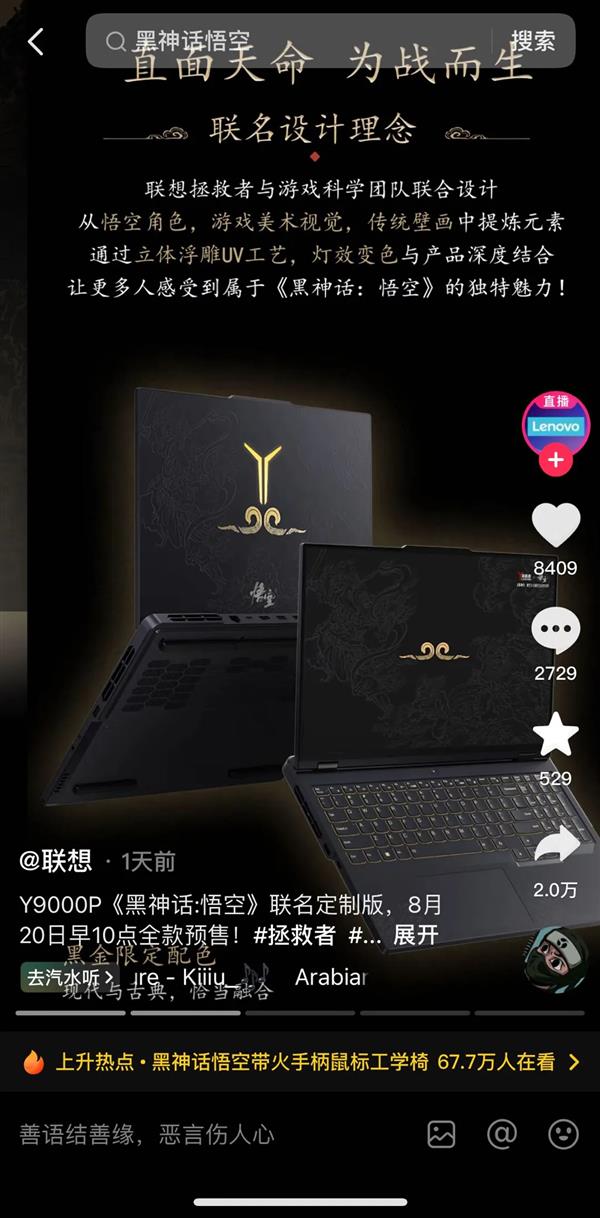This screenshot has height=1218, width=600.
Task: Open Lenovo's live stream avatar
Action: (555, 424)
